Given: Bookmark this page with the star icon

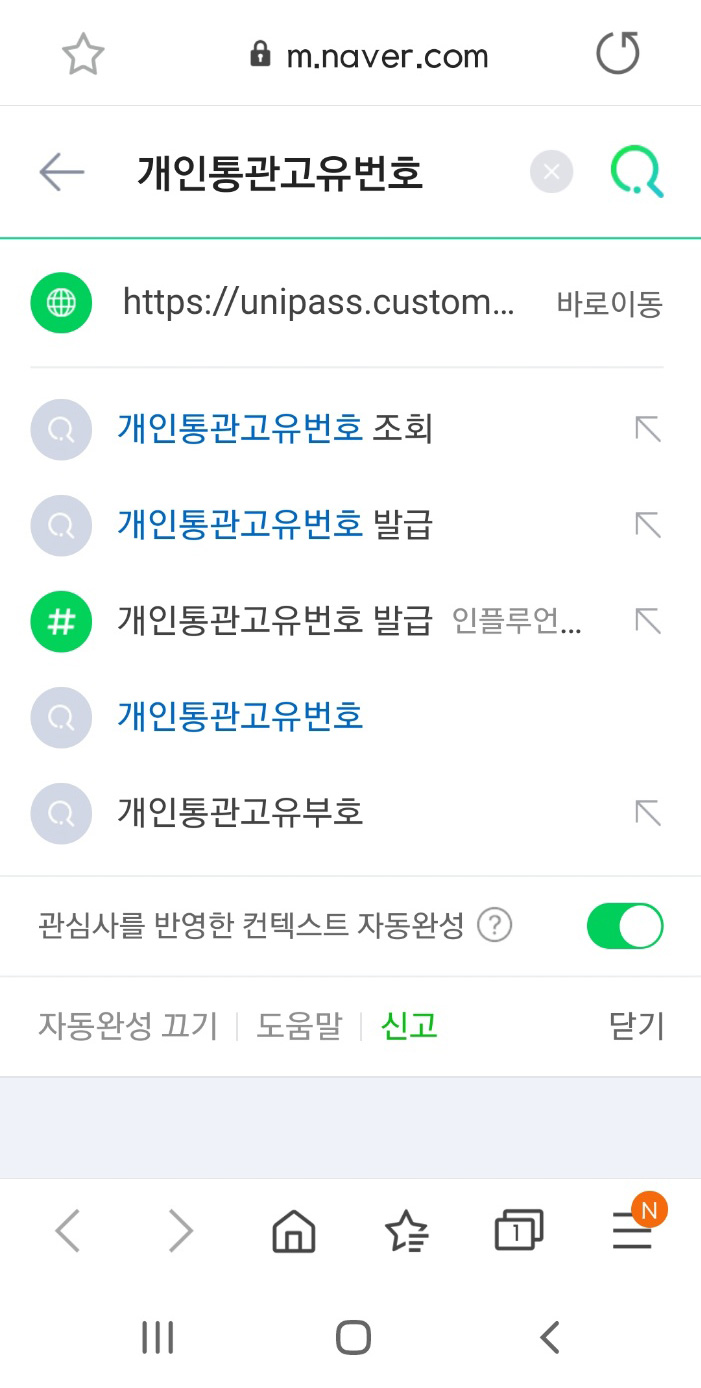Looking at the screenshot, I should click(x=83, y=54).
